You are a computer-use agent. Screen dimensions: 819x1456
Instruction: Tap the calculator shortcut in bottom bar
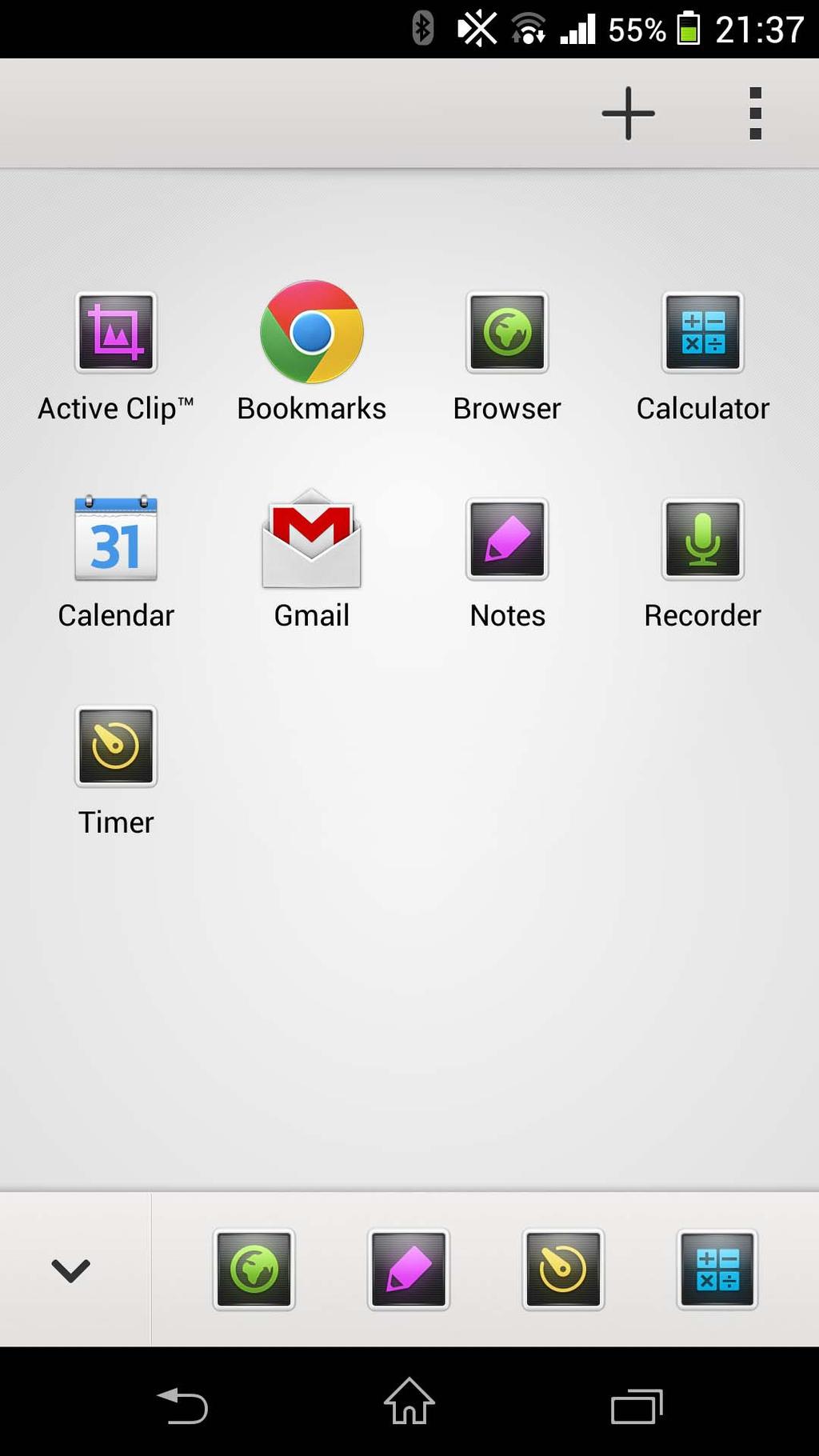coord(717,1270)
